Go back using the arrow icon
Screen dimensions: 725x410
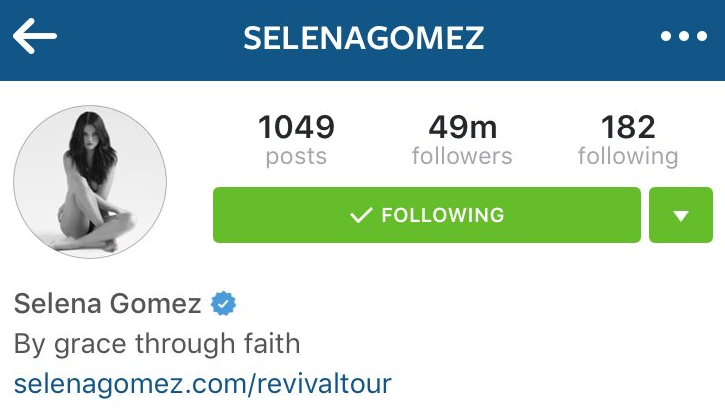tap(34, 38)
